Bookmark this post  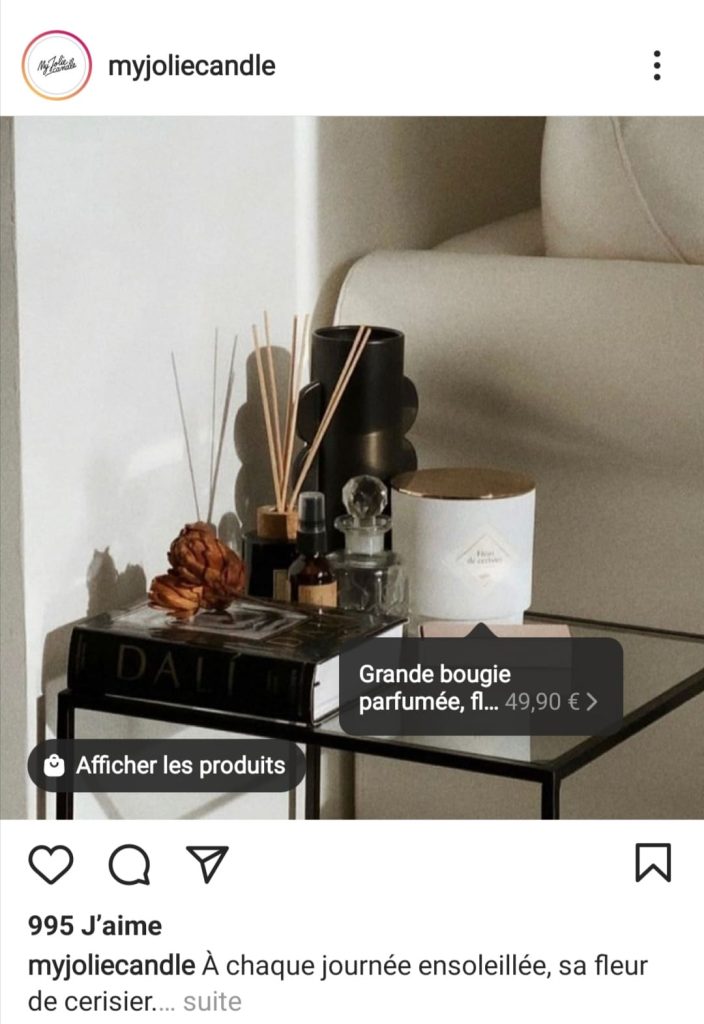click(653, 863)
